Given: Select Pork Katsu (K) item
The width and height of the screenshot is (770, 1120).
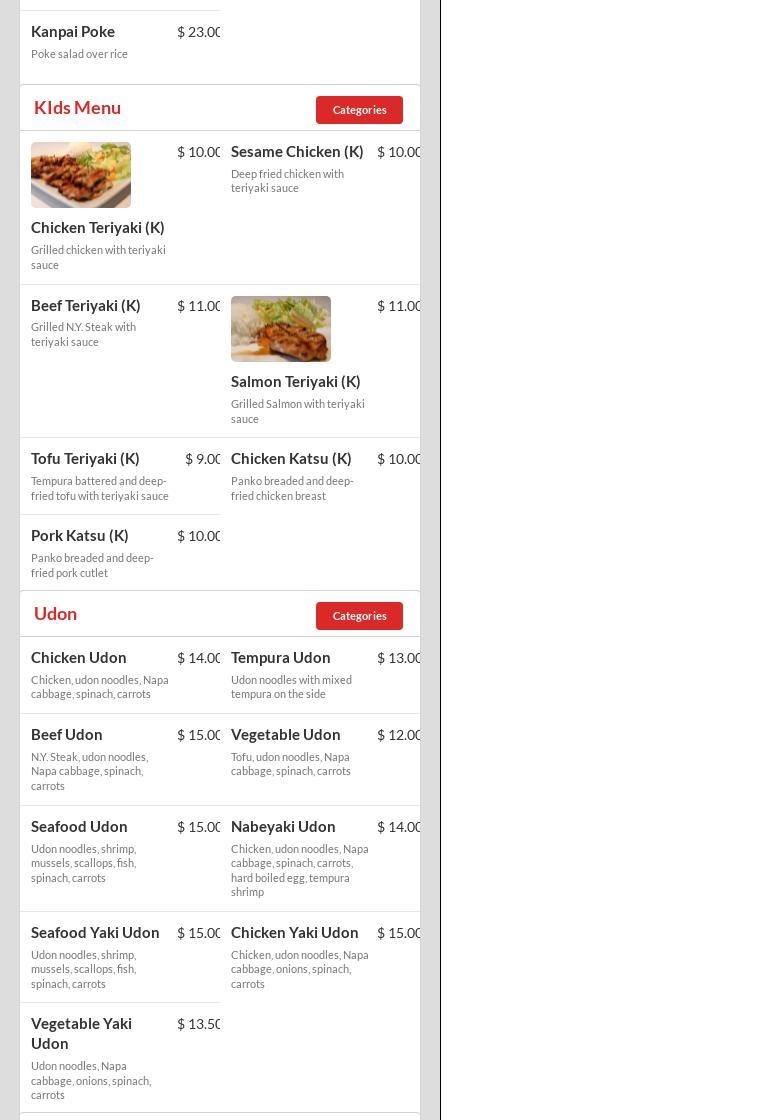Looking at the screenshot, I should click(80, 536).
